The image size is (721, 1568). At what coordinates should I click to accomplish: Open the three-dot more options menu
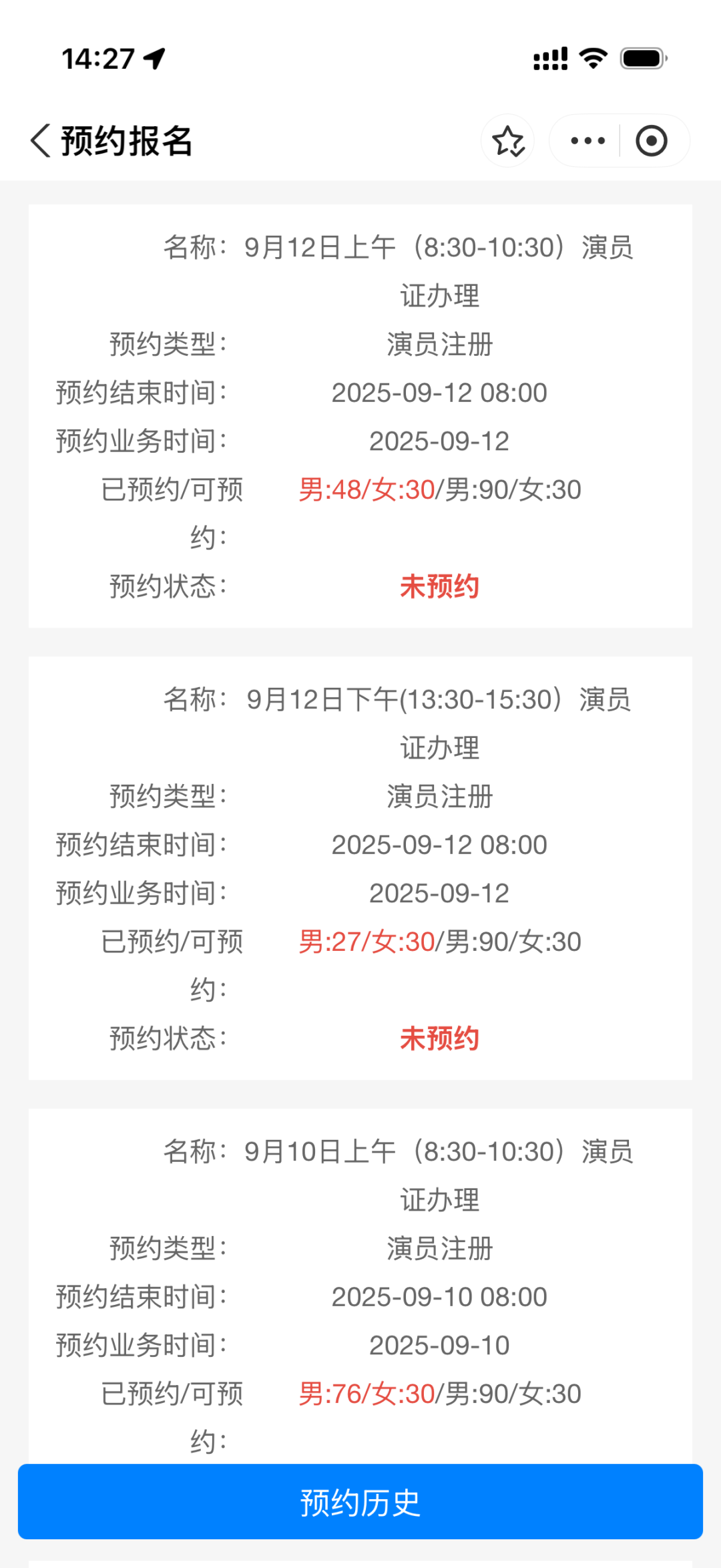click(x=585, y=141)
